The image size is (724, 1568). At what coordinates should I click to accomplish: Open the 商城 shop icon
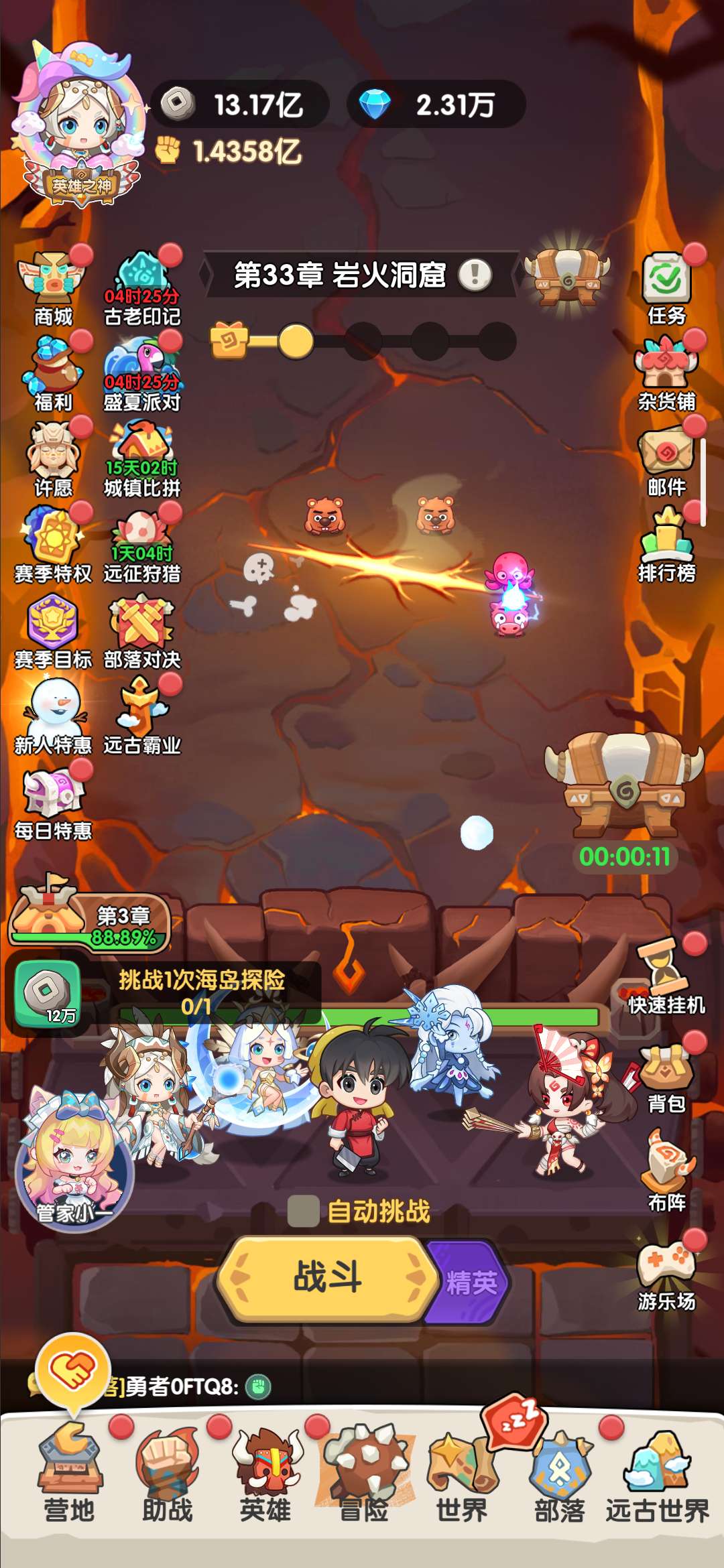pos(54,287)
